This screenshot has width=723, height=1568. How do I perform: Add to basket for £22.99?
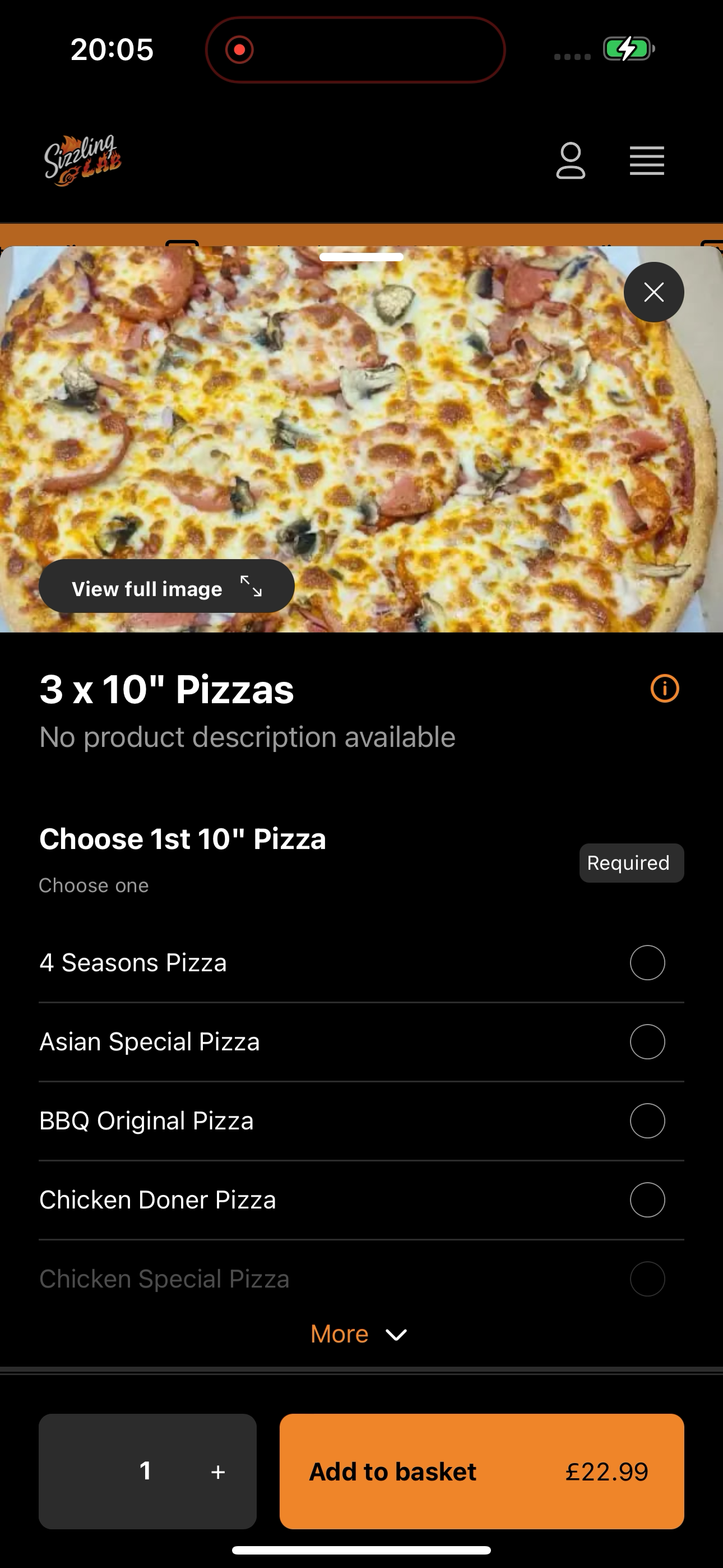click(481, 1471)
